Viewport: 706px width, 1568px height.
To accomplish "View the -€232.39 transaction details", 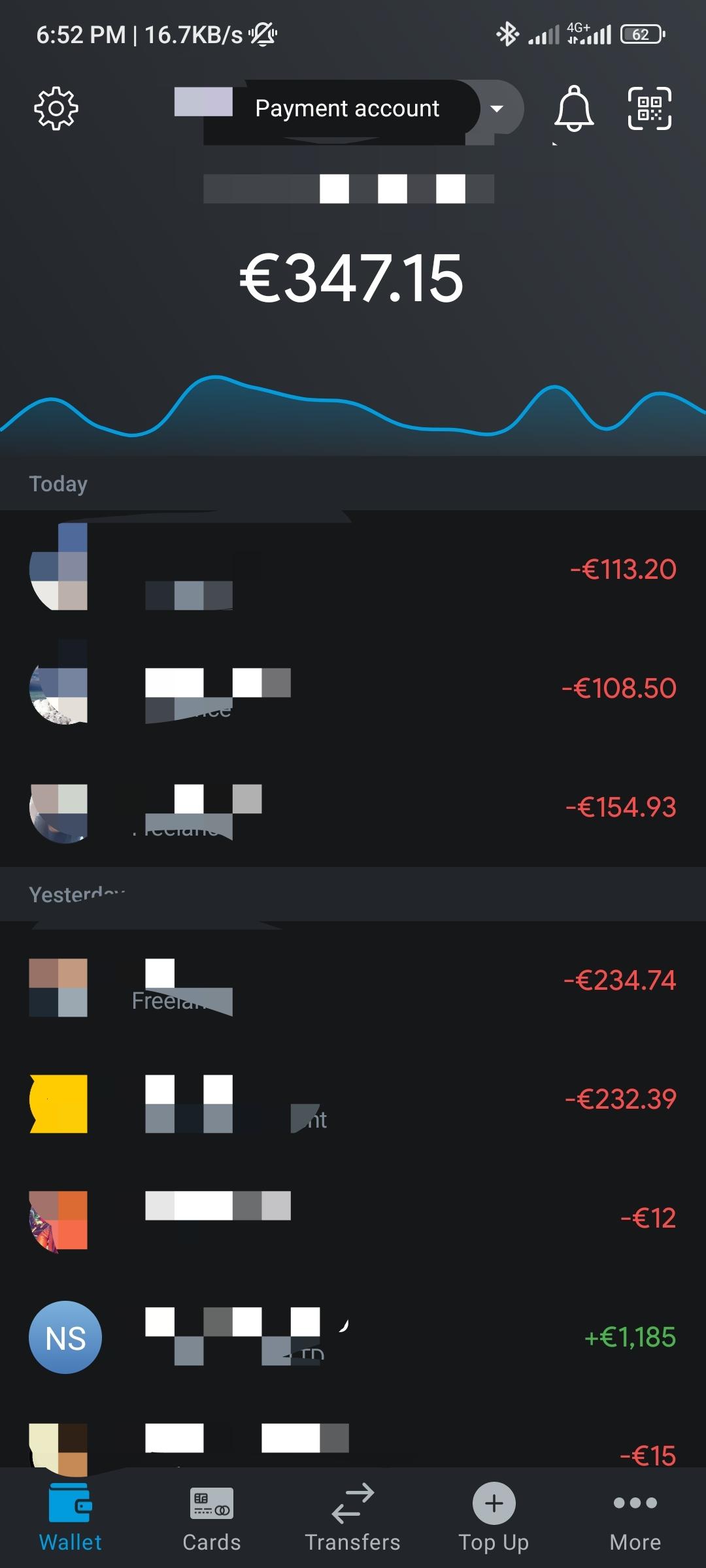I will (x=353, y=1100).
